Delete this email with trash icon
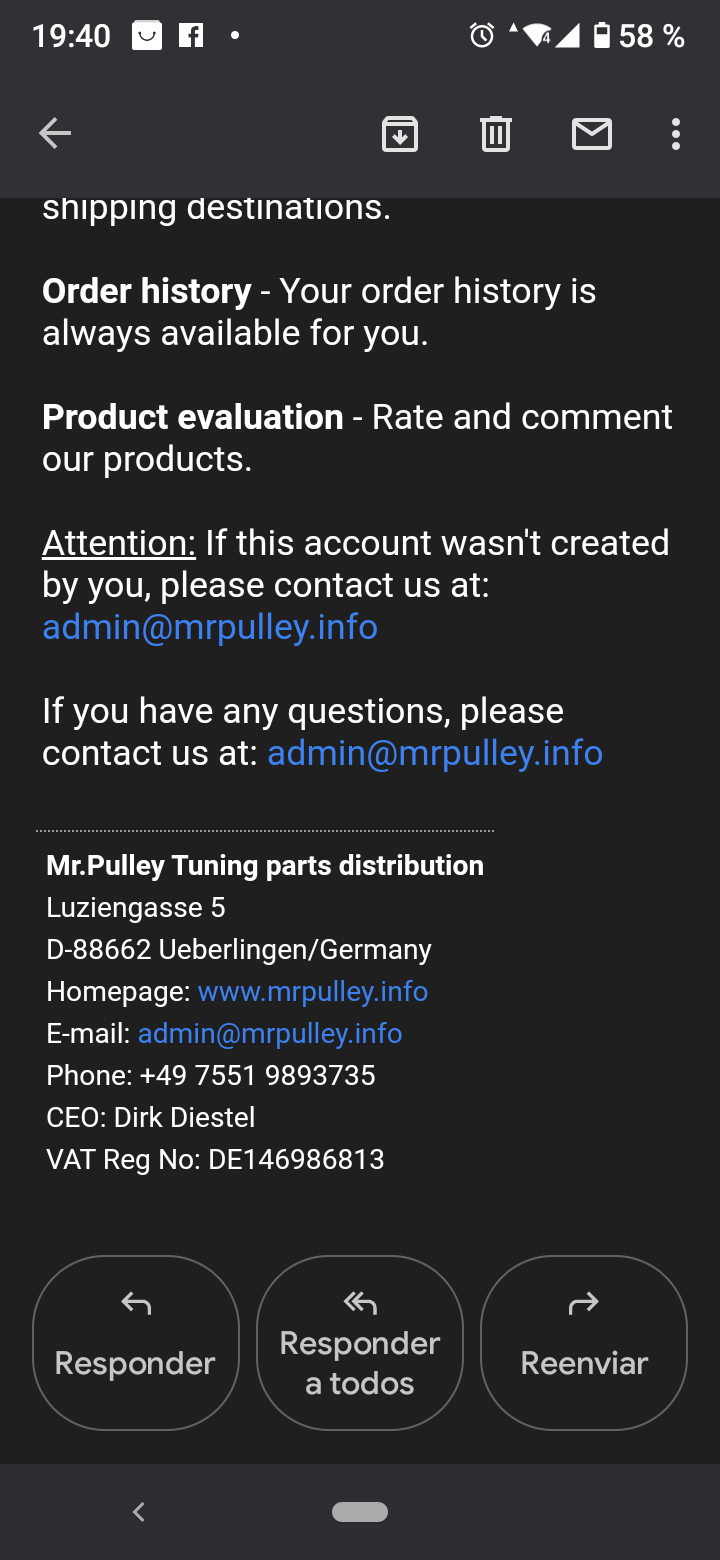720x1560 pixels. [x=496, y=133]
